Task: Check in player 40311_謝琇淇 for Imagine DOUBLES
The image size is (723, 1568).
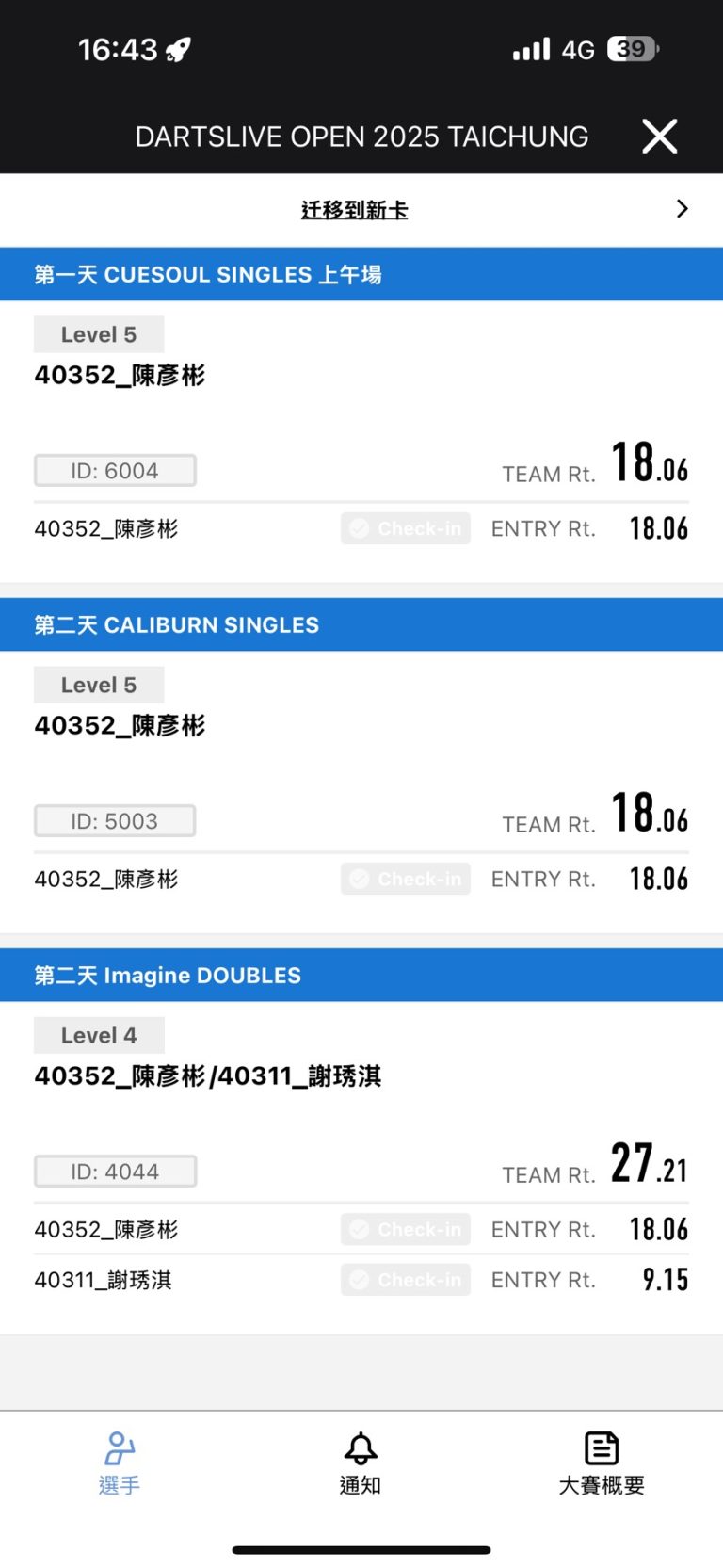Action: point(405,1279)
